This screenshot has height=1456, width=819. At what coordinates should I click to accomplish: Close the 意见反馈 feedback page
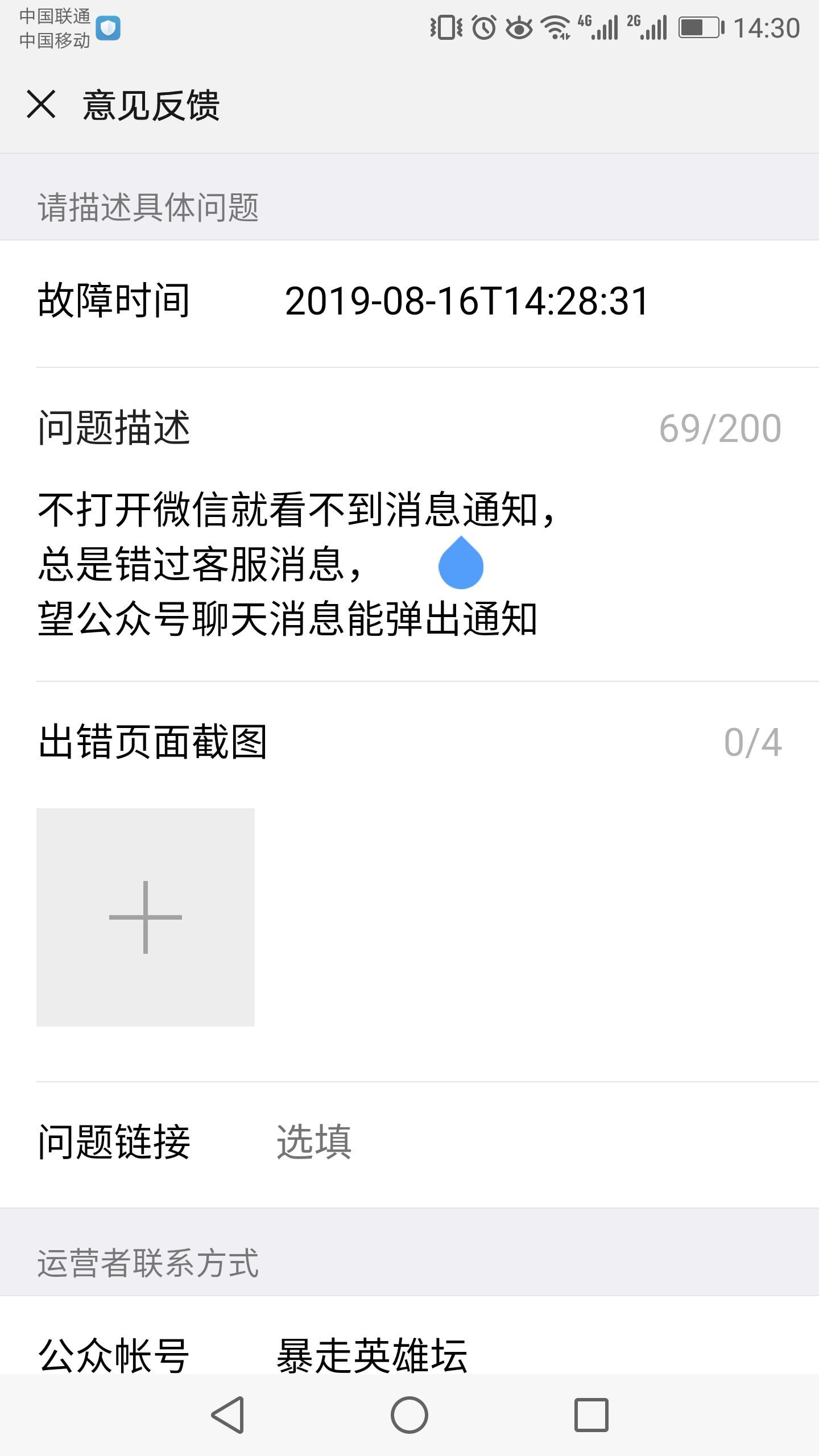click(x=42, y=105)
